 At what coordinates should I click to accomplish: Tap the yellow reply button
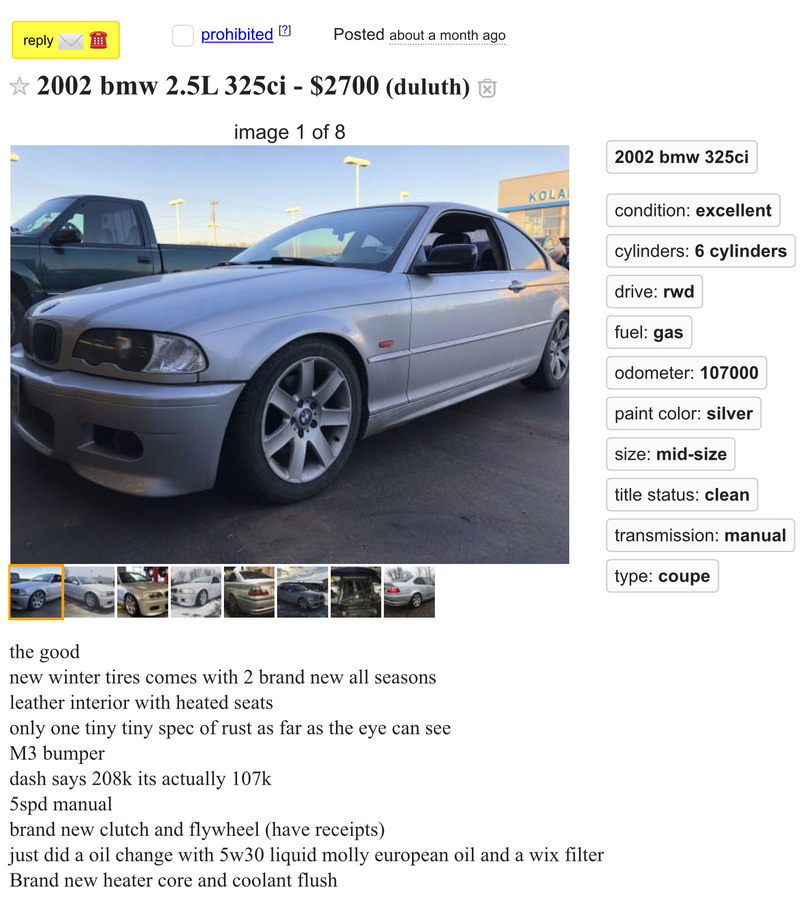(x=66, y=40)
